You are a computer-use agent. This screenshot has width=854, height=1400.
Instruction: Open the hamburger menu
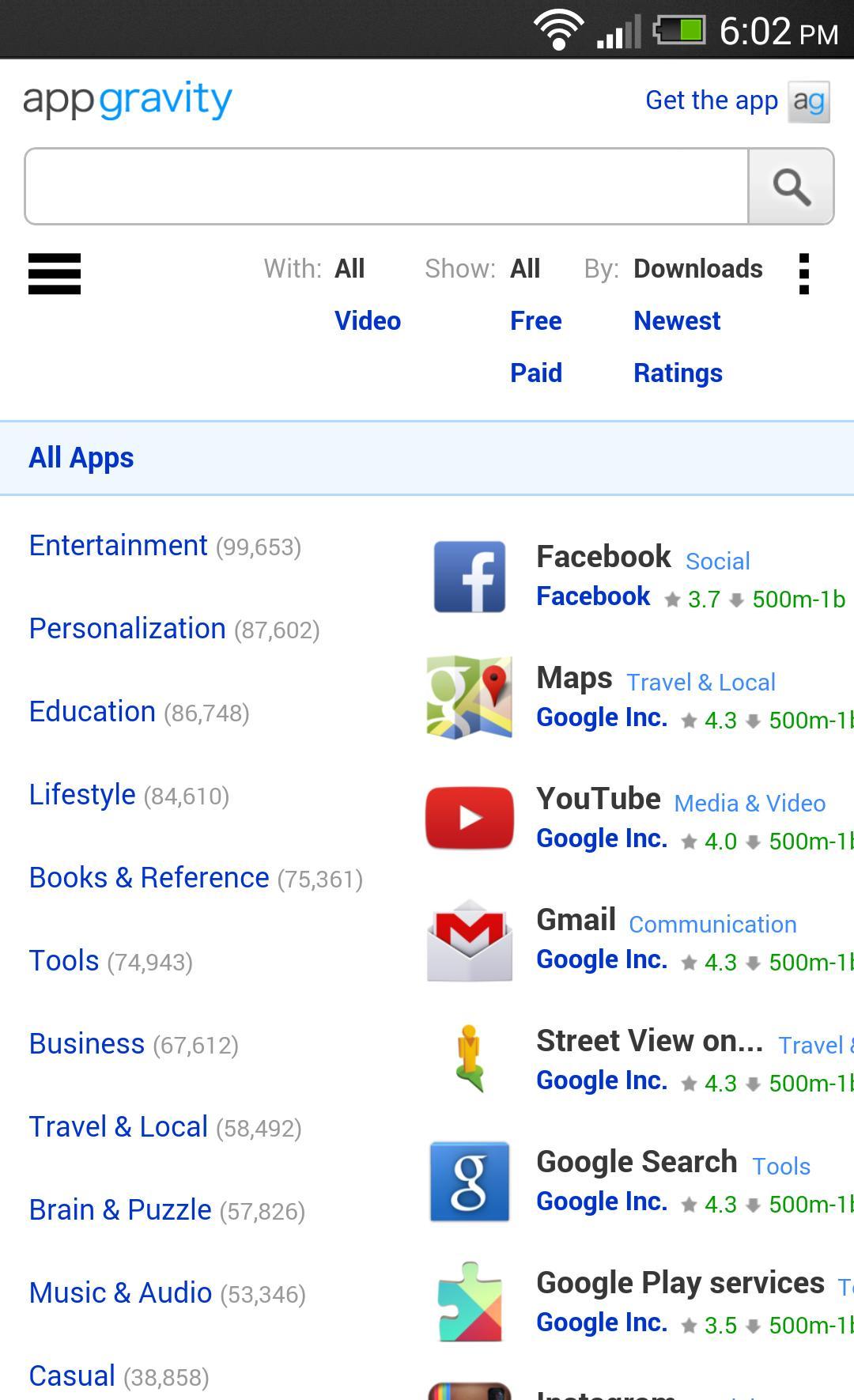(54, 274)
